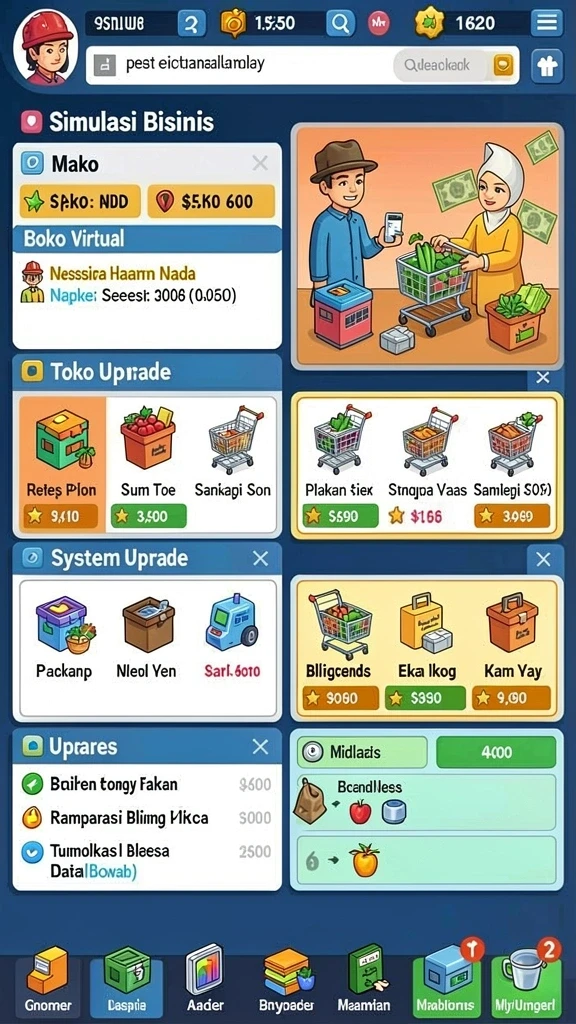The image size is (576, 1024).
Task: Switch to the Gnomer tab
Action: pos(48,986)
